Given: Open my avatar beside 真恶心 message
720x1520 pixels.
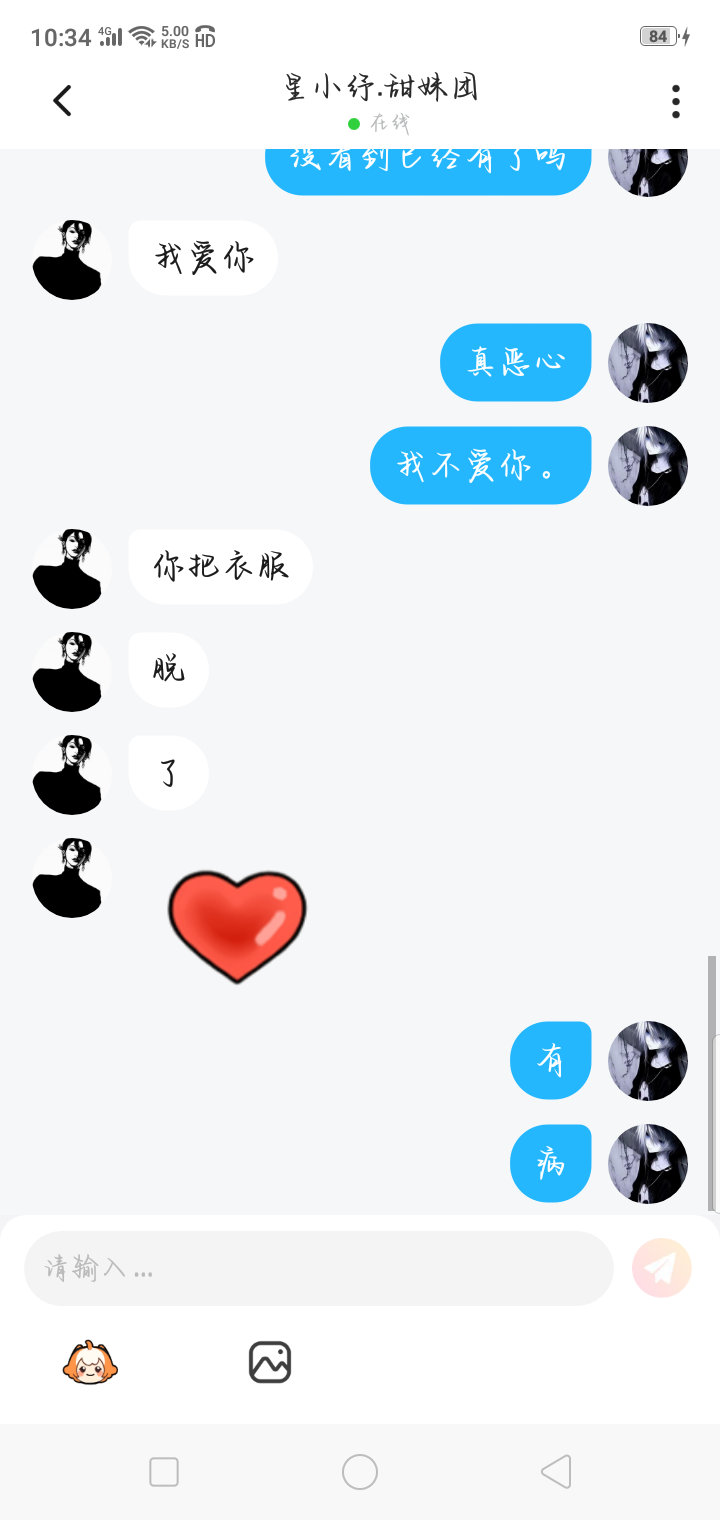Looking at the screenshot, I should point(648,362).
